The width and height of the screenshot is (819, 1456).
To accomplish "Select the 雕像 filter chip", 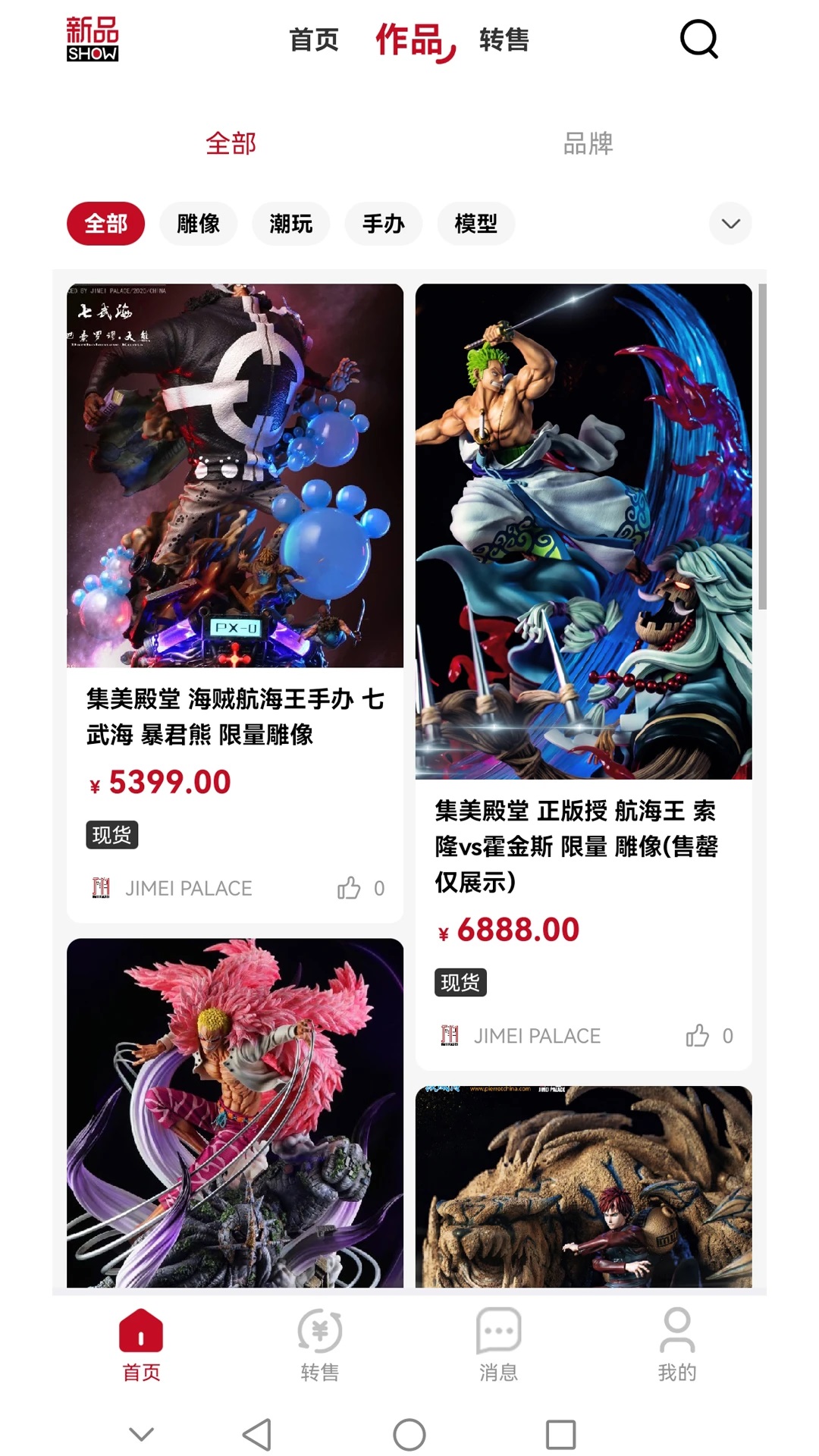I will pyautogui.click(x=198, y=224).
